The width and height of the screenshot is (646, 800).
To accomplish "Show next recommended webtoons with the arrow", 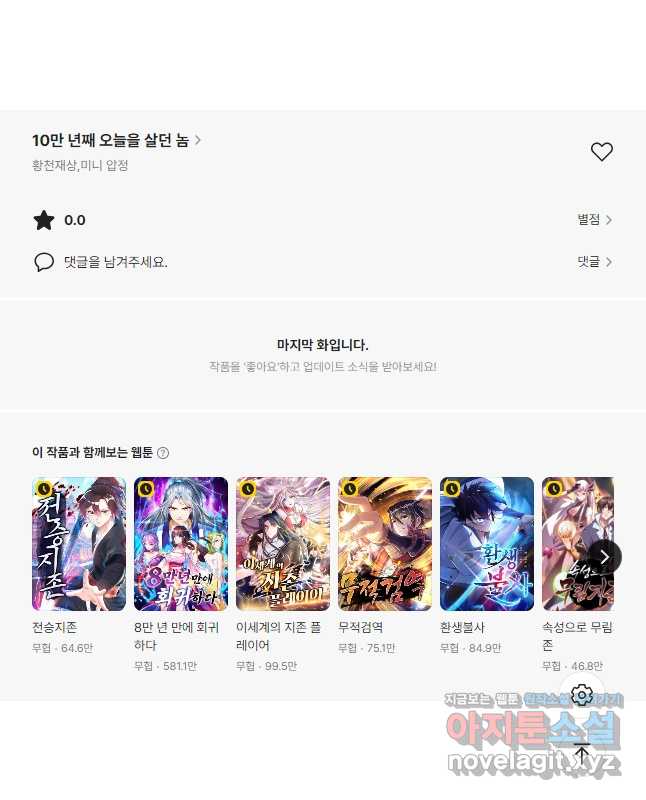I will (604, 557).
